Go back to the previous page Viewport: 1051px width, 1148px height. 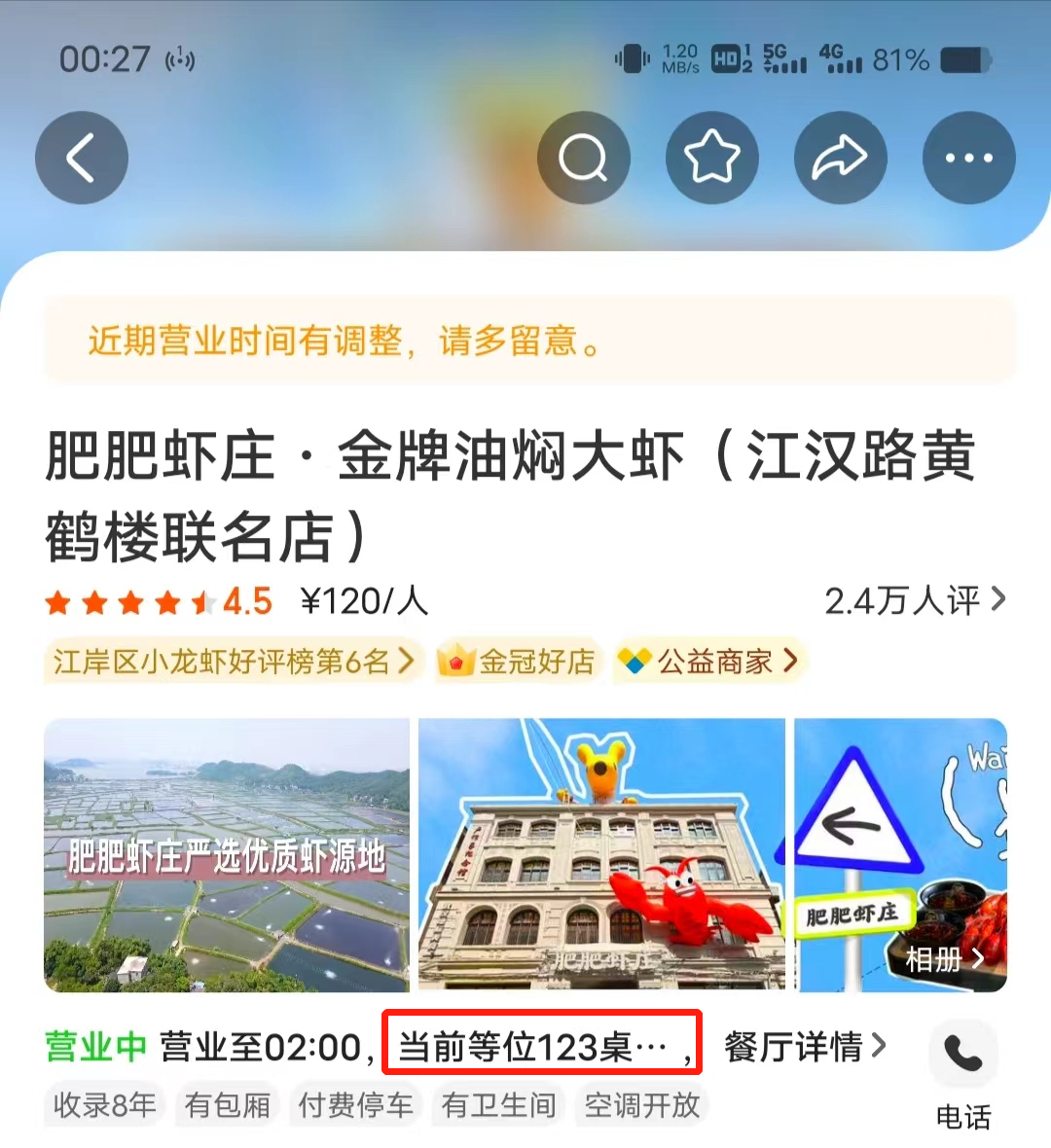pos(82,158)
